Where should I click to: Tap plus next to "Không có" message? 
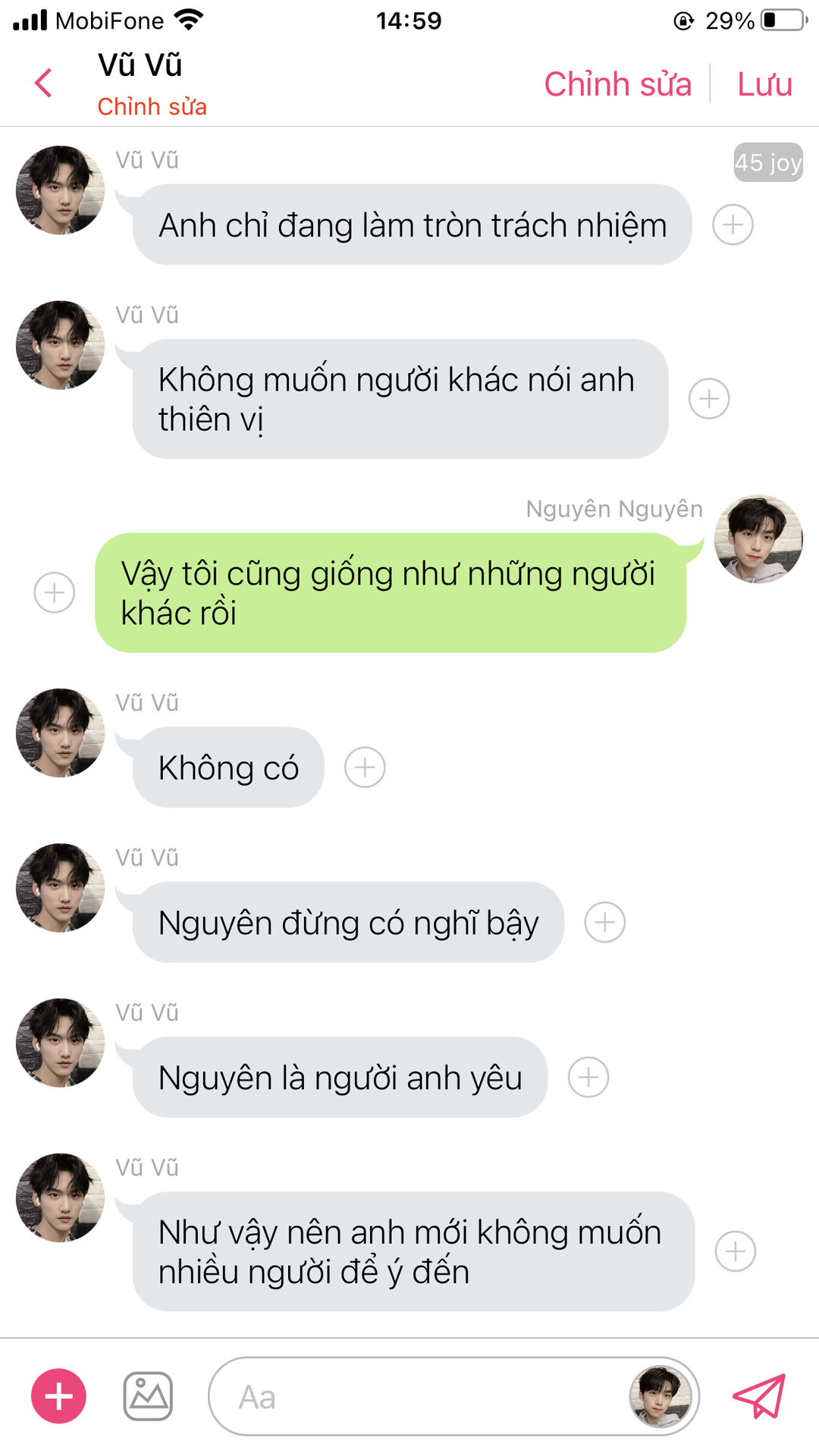[x=365, y=767]
